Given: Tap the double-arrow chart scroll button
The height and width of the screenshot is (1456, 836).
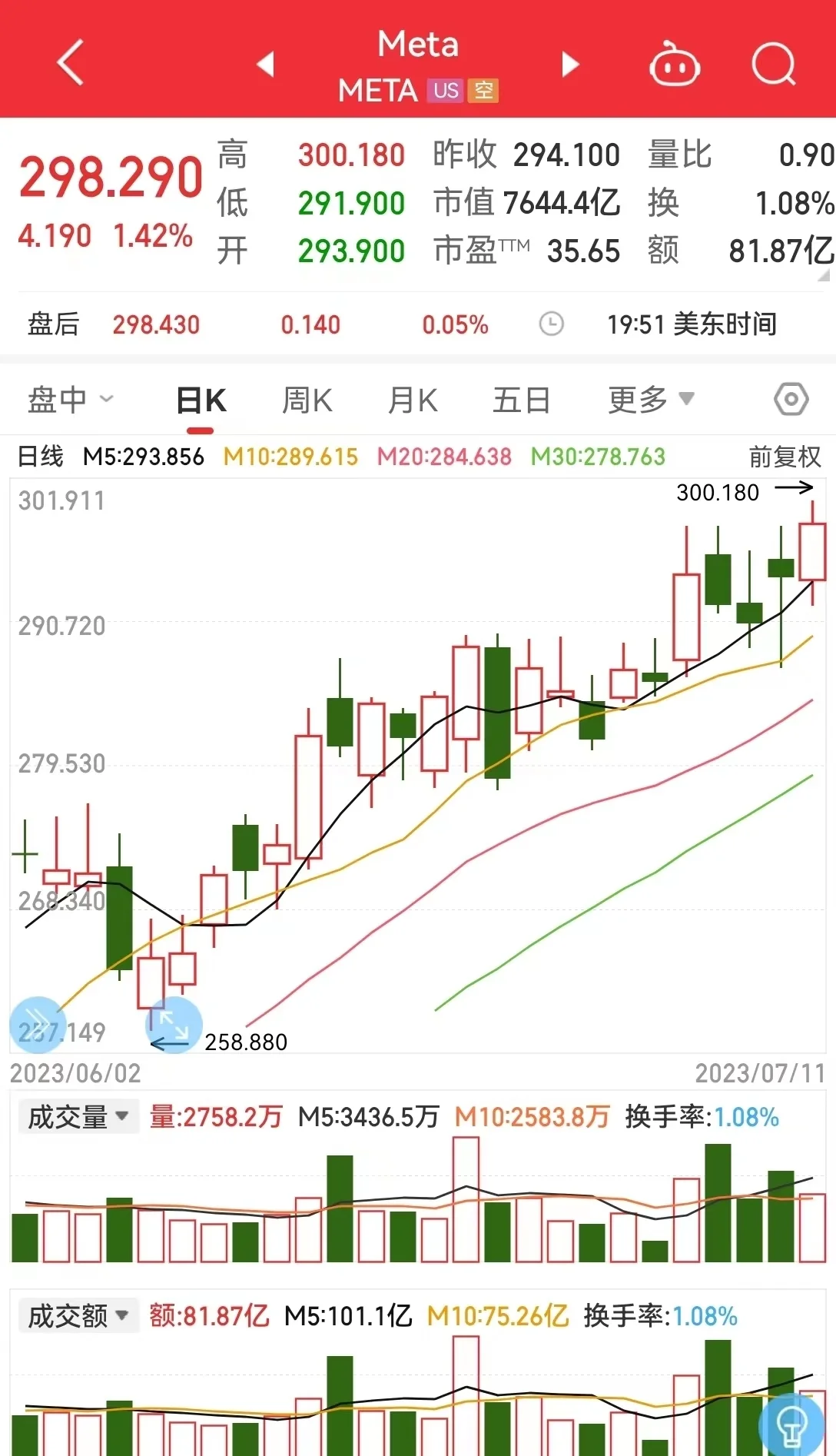Looking at the screenshot, I should point(37,1024).
